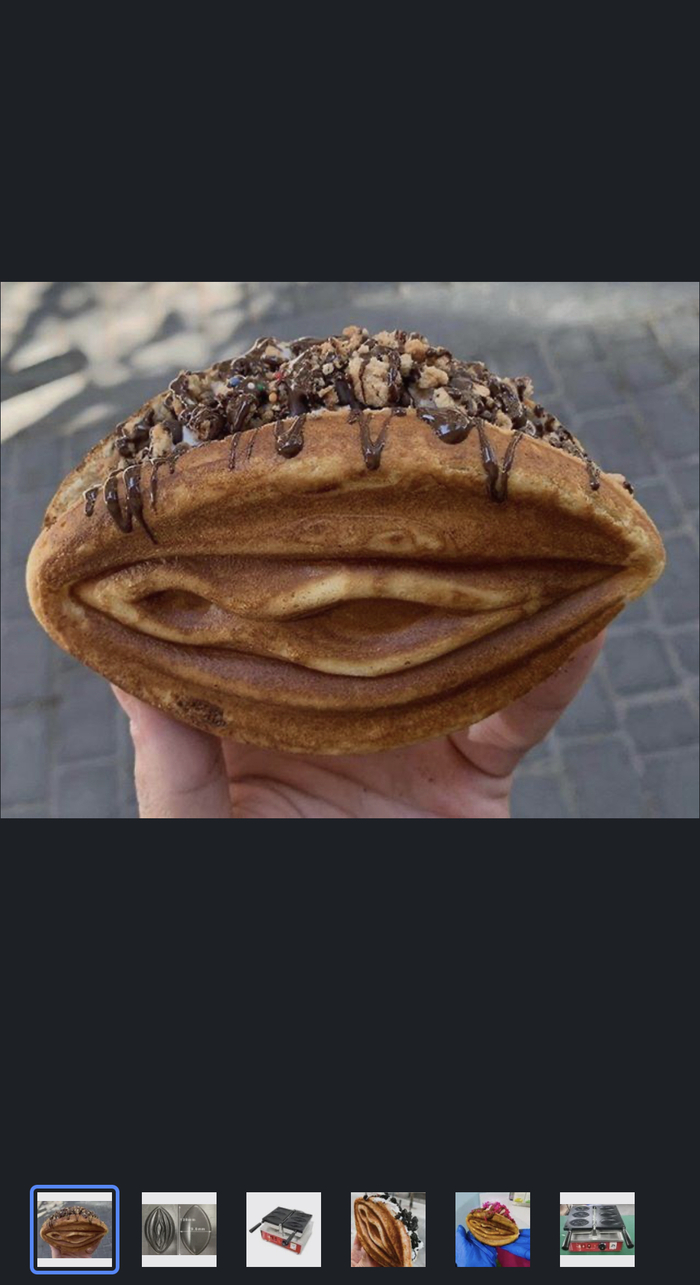Open the thumbnail with the blue glove
Image resolution: width=700 pixels, height=1285 pixels.
(492, 1229)
